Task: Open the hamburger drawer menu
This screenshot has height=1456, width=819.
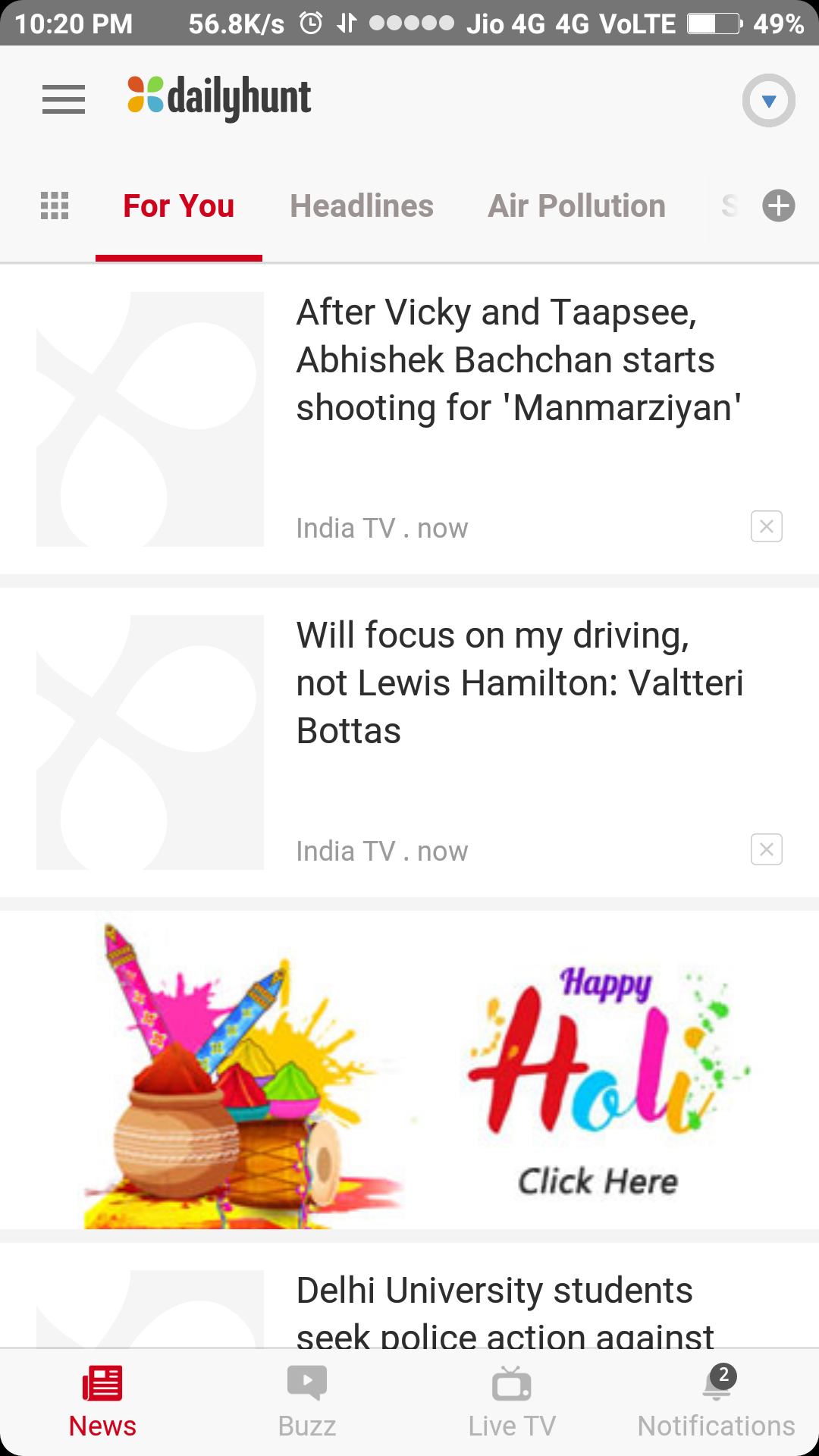Action: [x=64, y=99]
